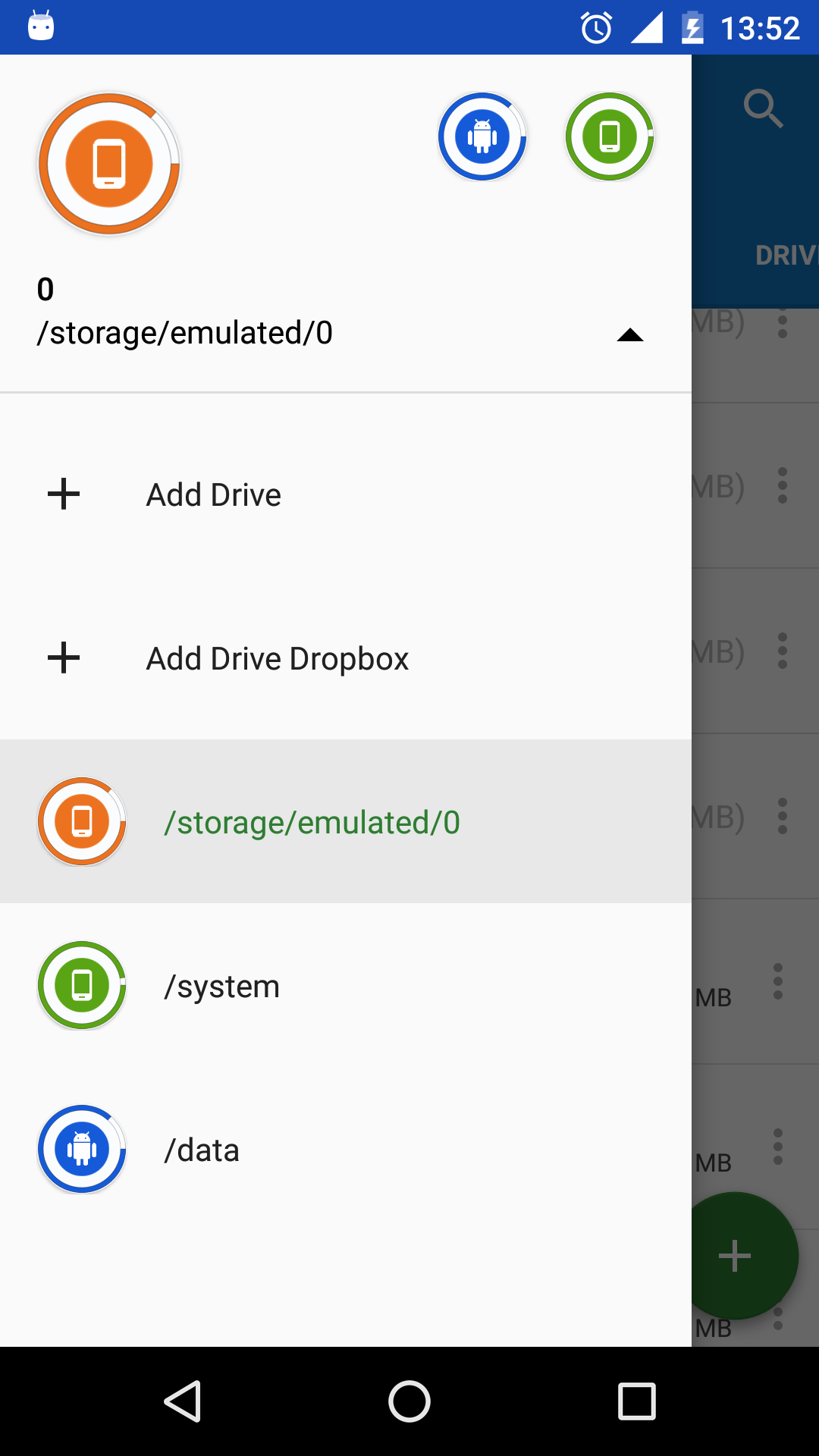Tap the Add Drive option
Screen dimensions: 819x1456
pos(213,494)
